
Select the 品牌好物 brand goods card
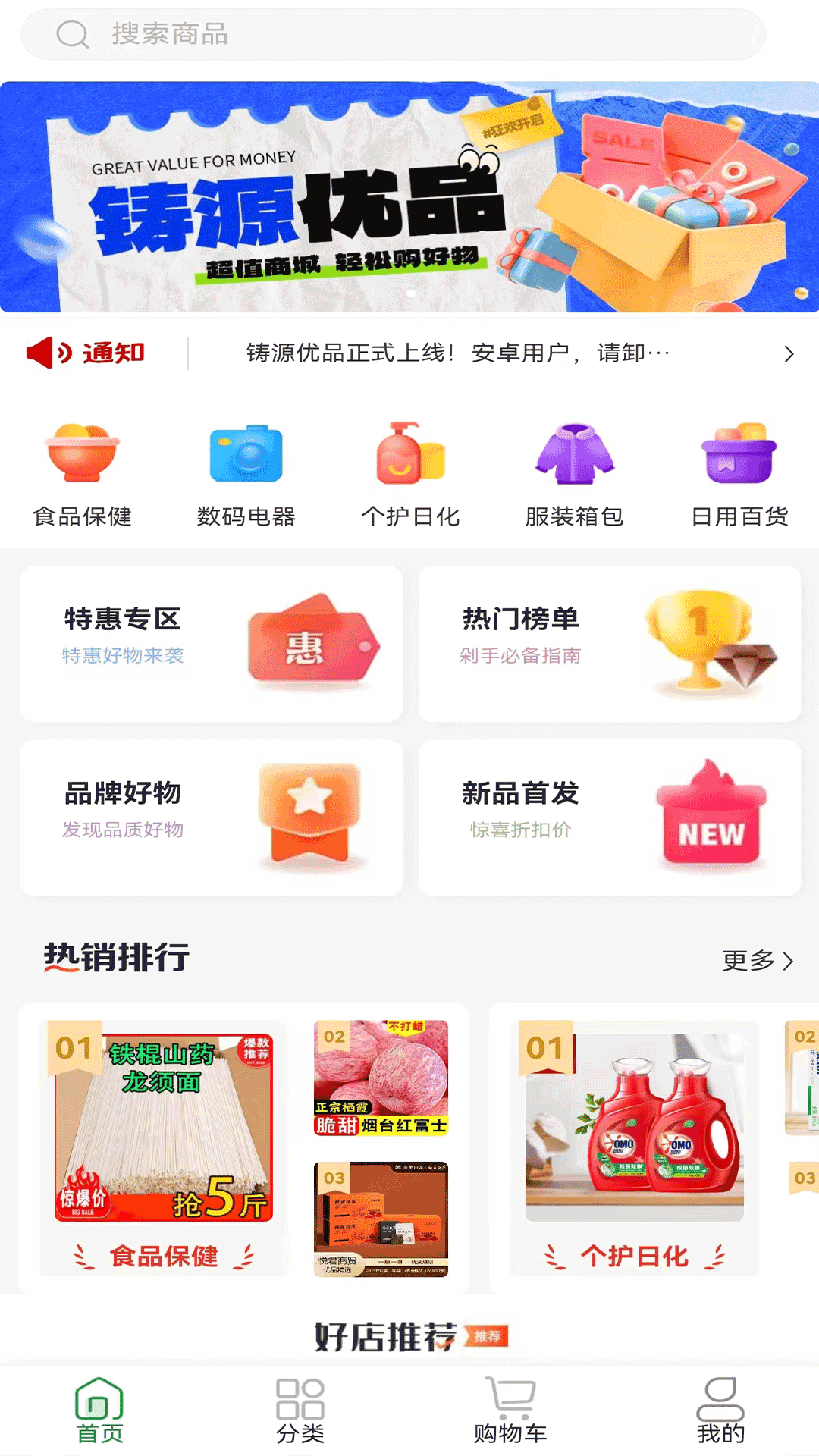[x=212, y=816]
